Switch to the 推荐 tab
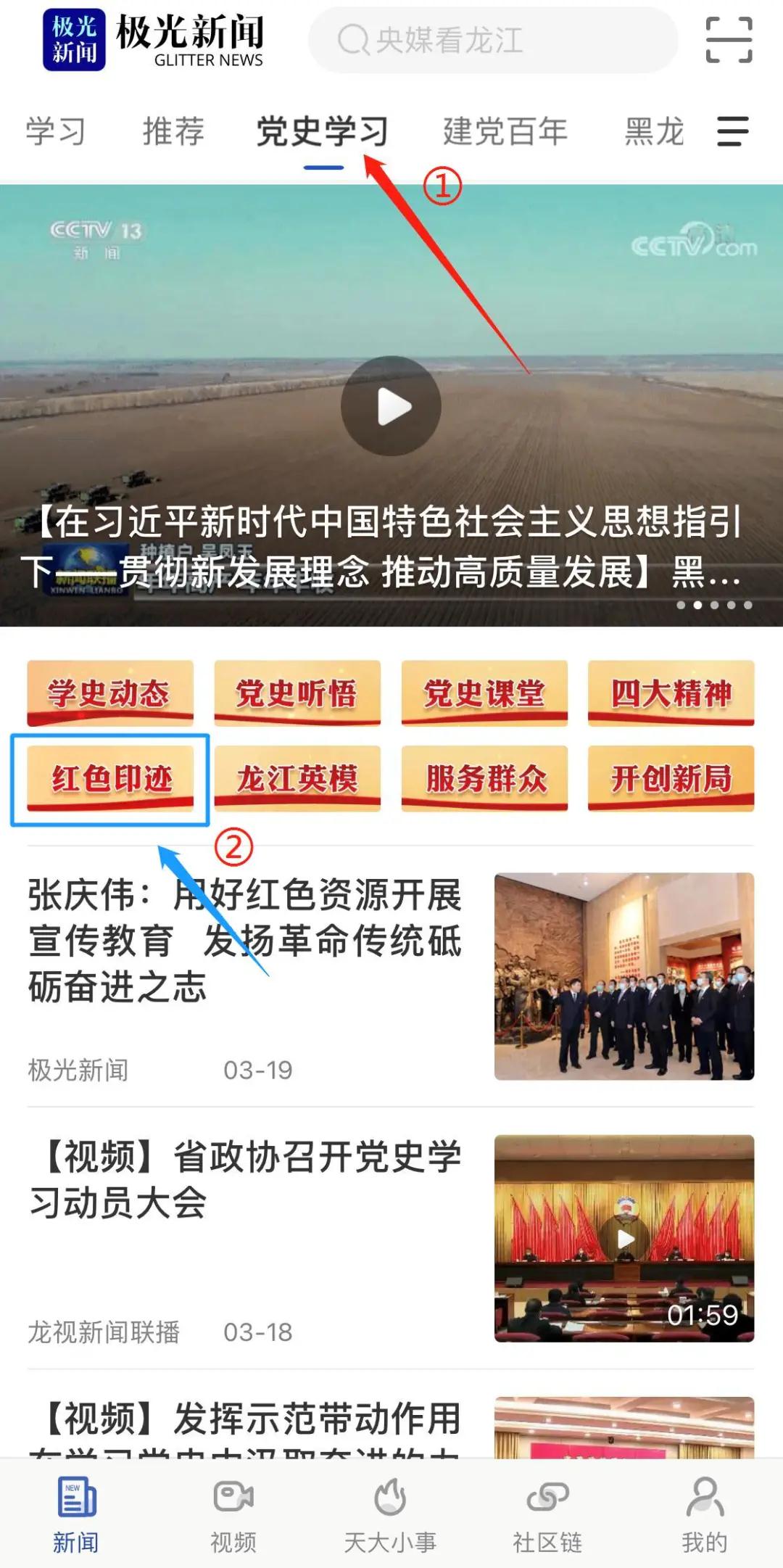783x1568 pixels. [x=173, y=131]
